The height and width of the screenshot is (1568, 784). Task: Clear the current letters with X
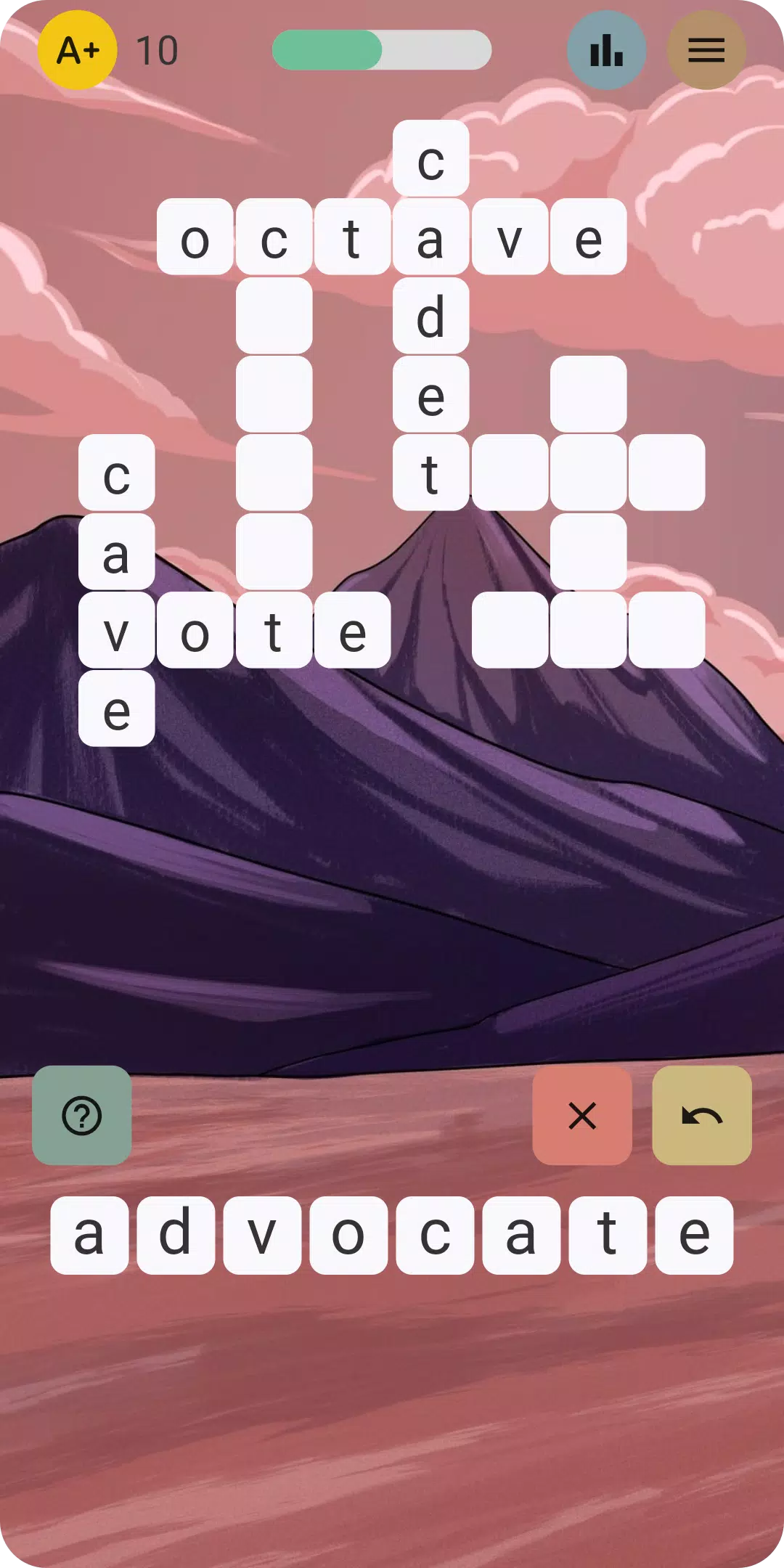coord(581,1115)
